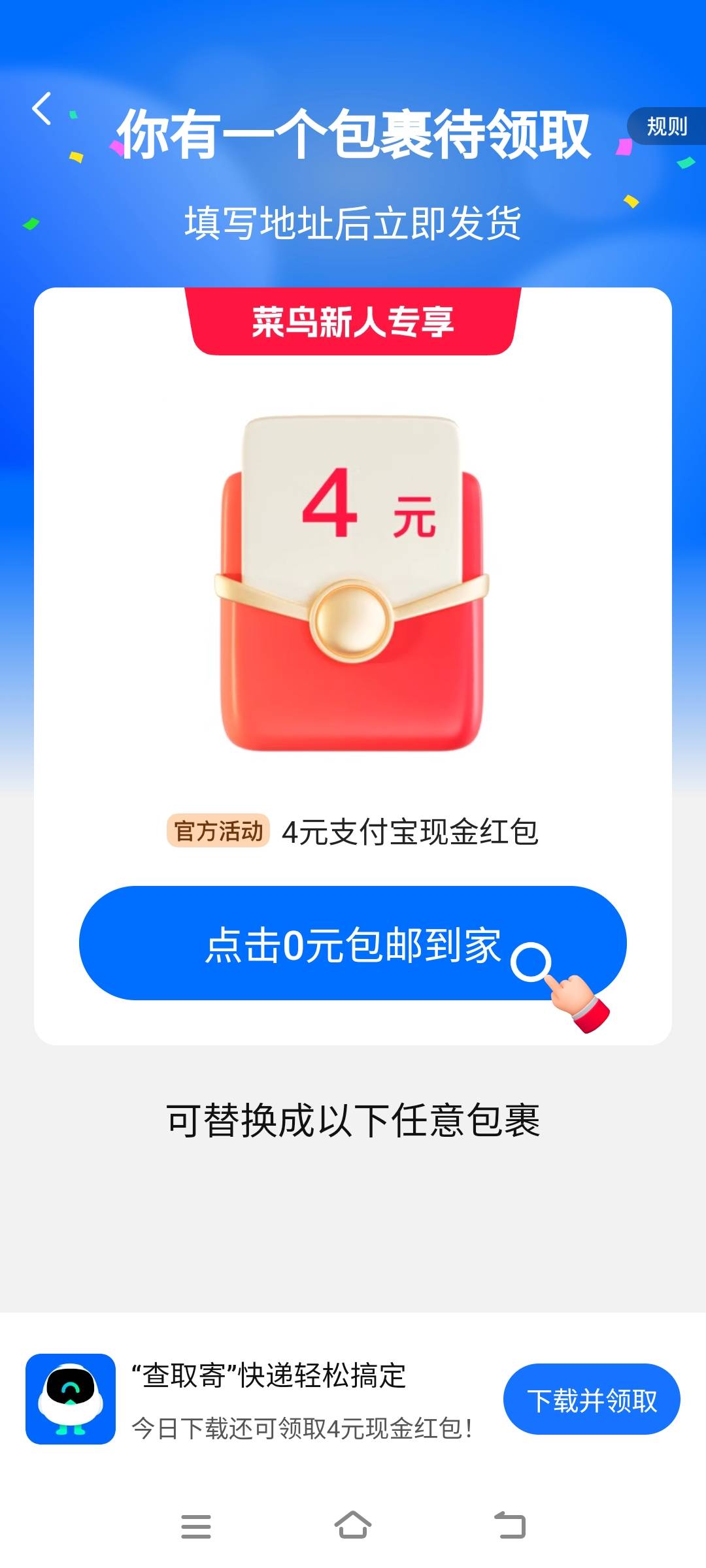
Task: Tap 下载并领取 to download the app
Action: tap(592, 1399)
